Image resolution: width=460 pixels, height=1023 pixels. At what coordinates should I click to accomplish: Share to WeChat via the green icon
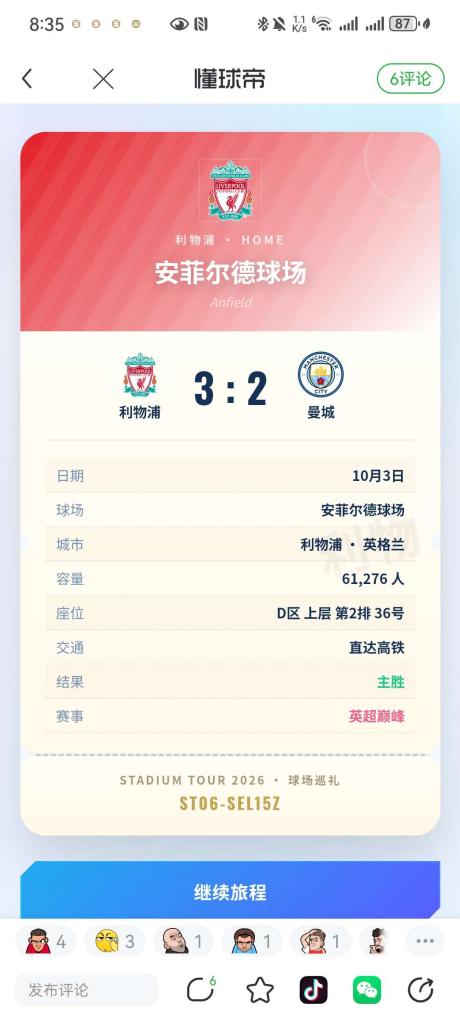367,990
